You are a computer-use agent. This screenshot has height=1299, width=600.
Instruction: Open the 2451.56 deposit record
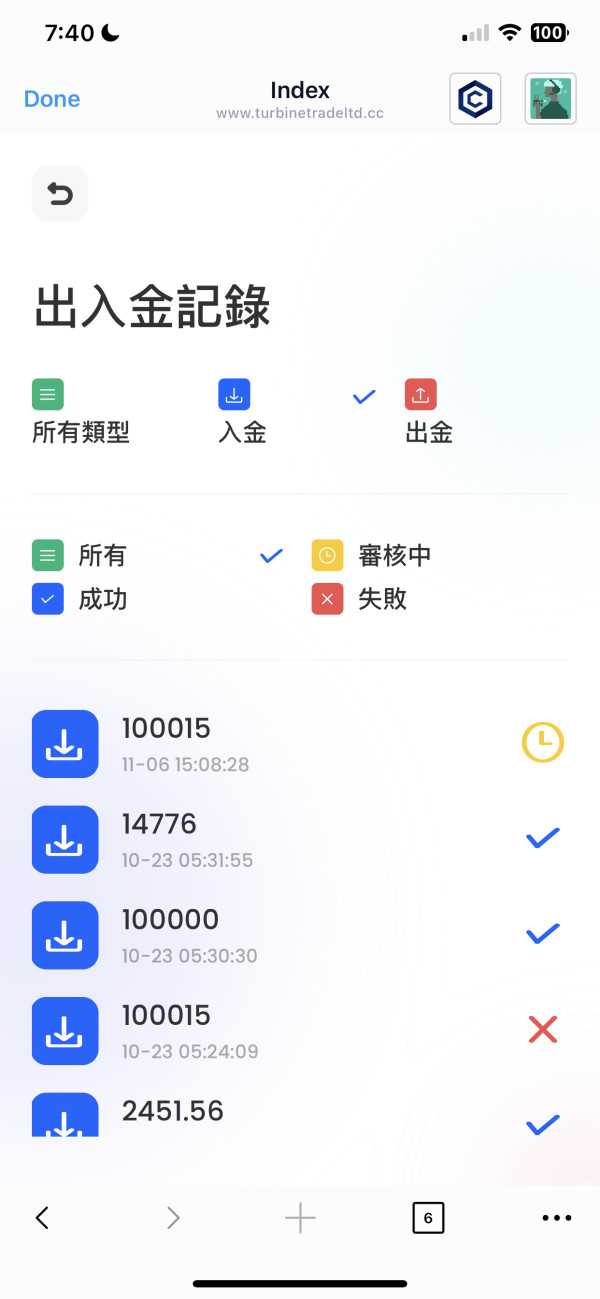pyautogui.click(x=300, y=1116)
